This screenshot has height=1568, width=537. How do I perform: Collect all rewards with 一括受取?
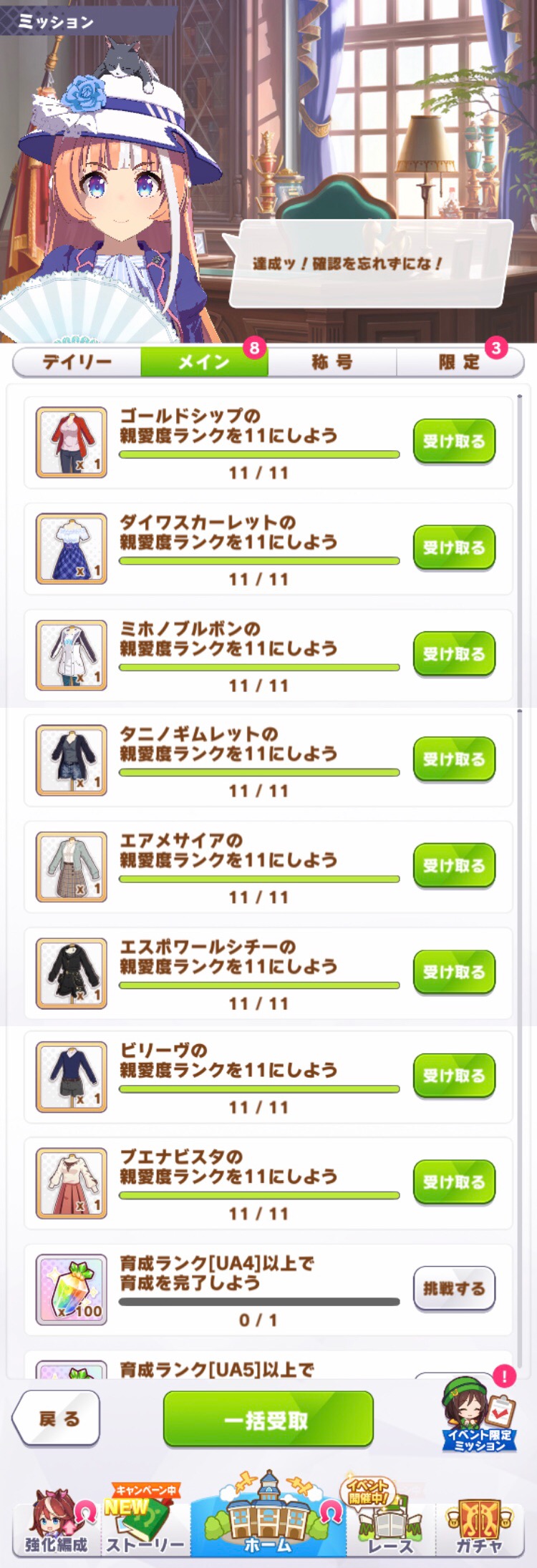[268, 1420]
